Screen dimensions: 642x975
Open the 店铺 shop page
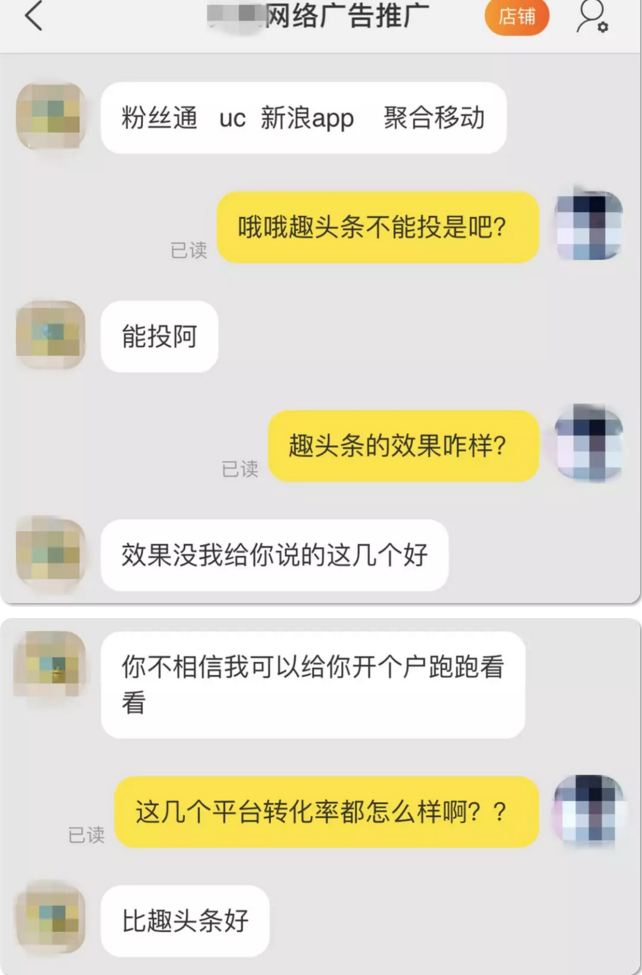coord(516,17)
